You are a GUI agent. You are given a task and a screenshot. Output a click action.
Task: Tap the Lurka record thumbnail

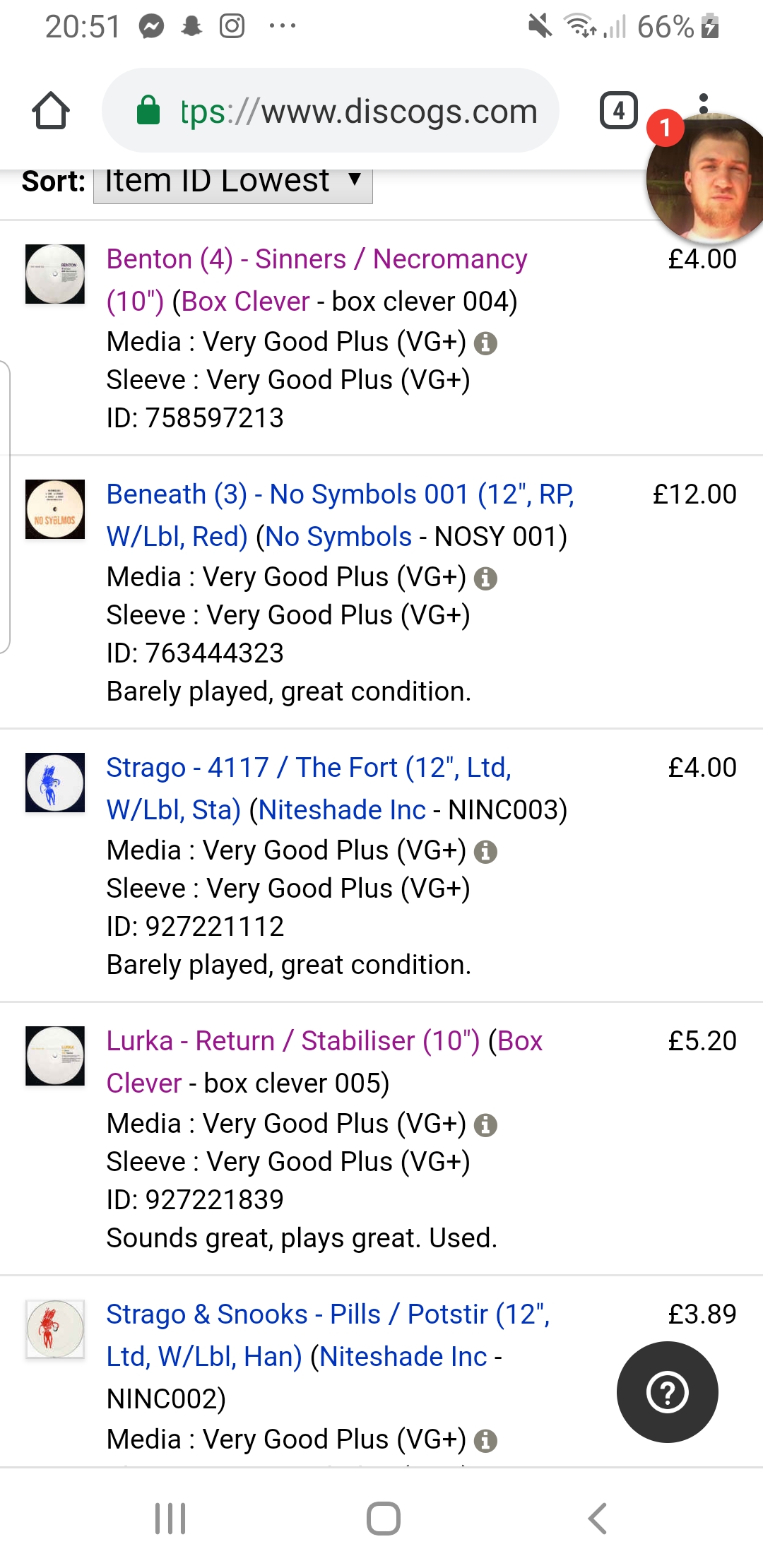point(55,1056)
